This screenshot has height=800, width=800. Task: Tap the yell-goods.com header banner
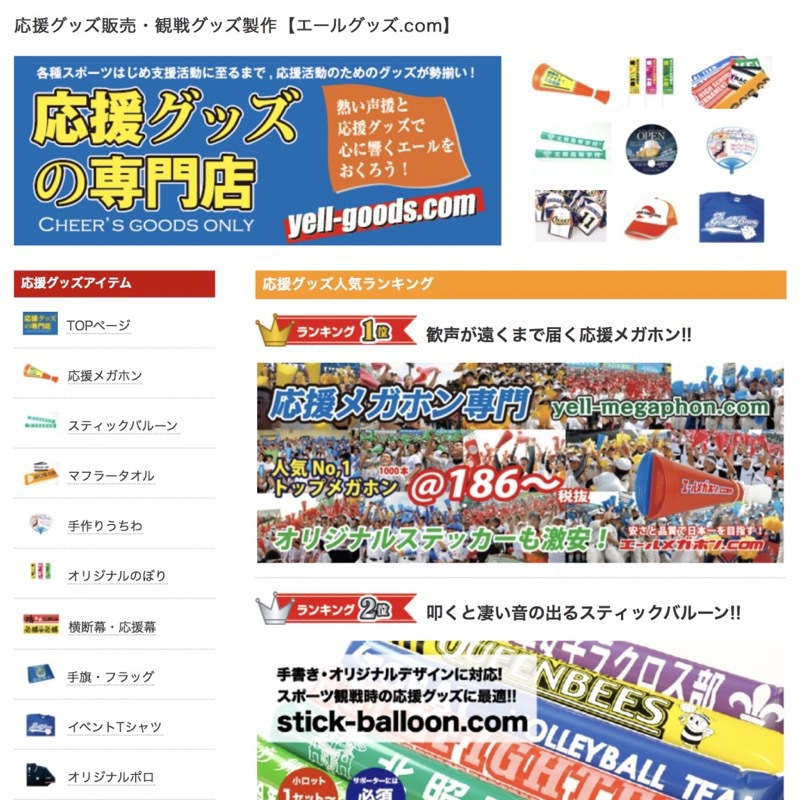(x=257, y=151)
